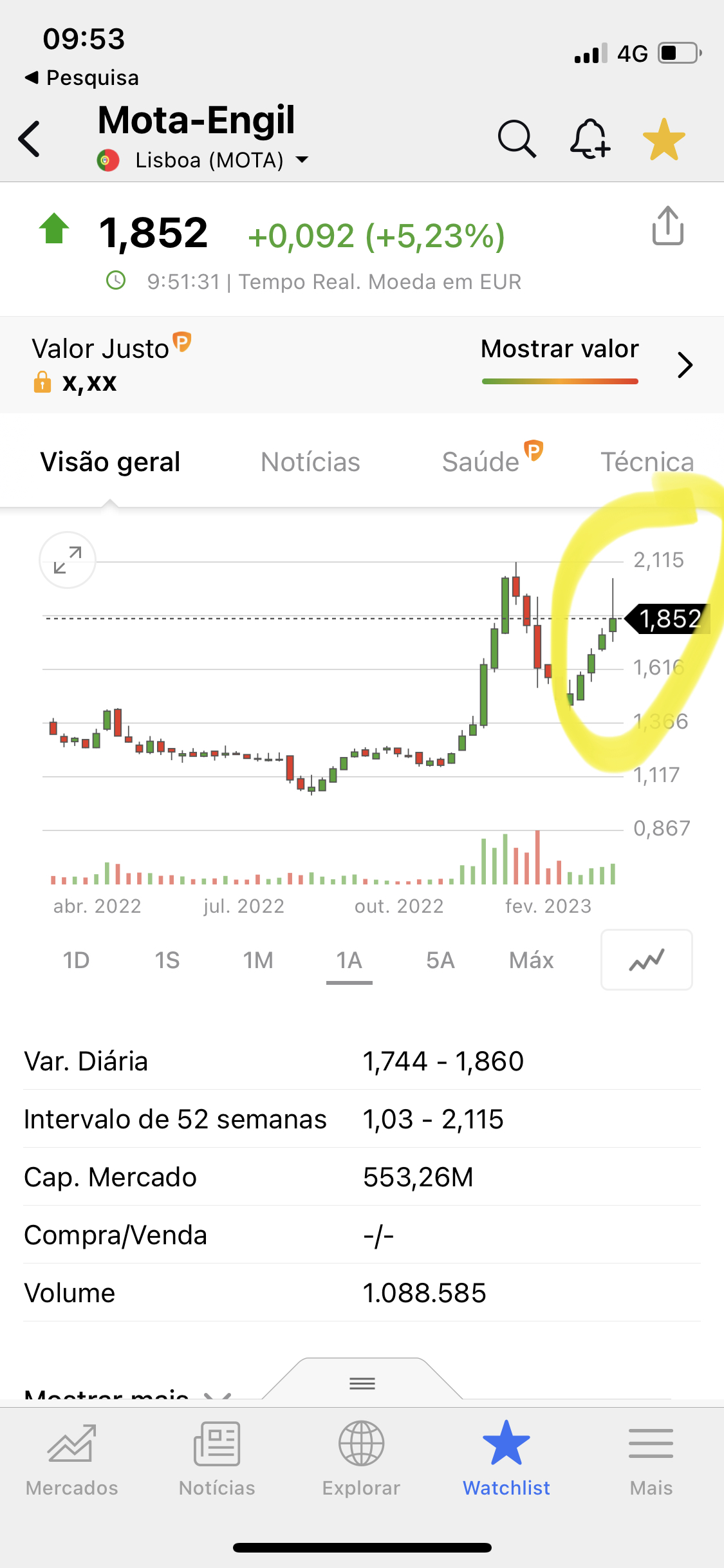
Task: Expand the chart to full screen
Action: tap(68, 560)
